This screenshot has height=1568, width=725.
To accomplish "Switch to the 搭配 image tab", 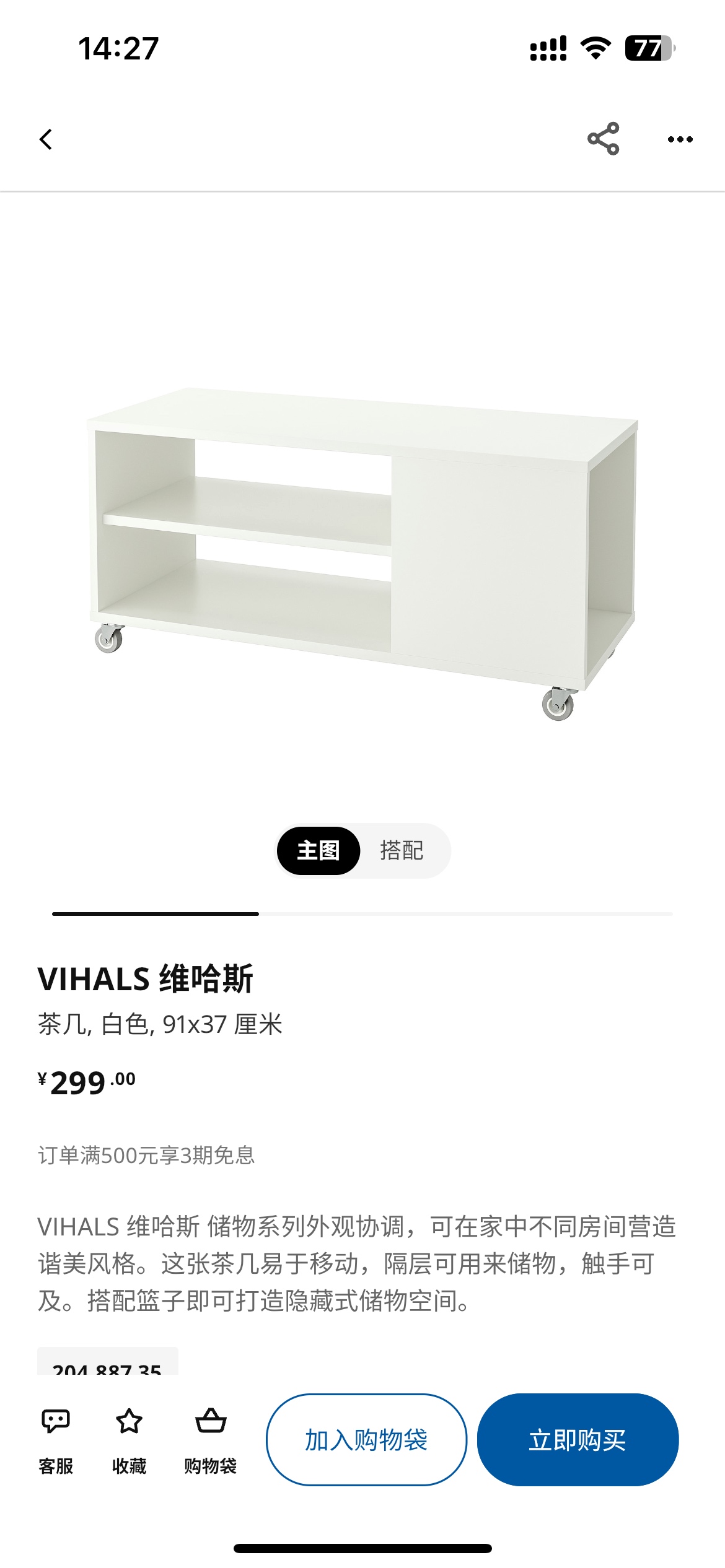I will tap(402, 851).
